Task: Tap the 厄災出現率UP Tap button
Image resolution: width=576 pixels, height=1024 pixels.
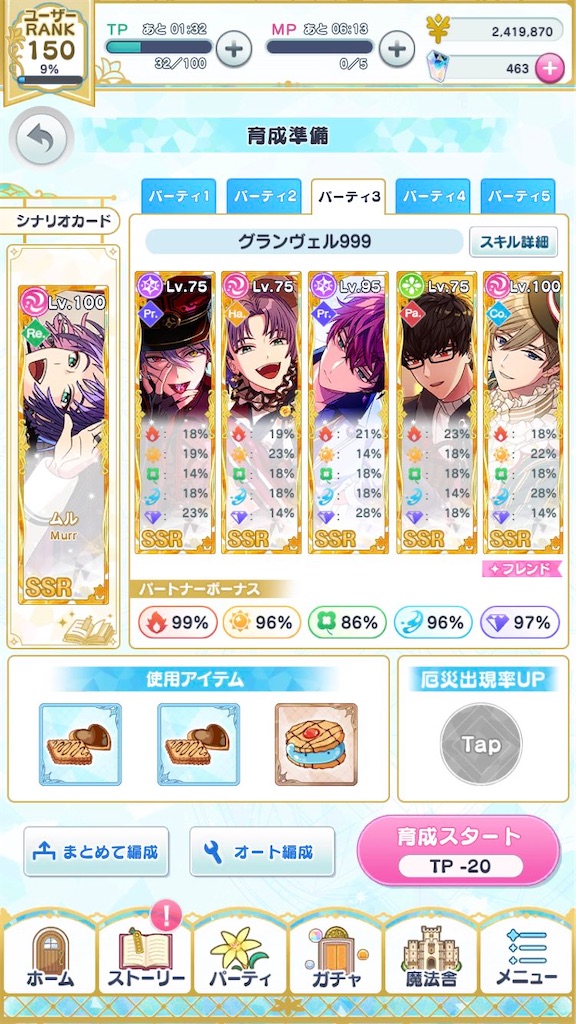Action: 481,744
